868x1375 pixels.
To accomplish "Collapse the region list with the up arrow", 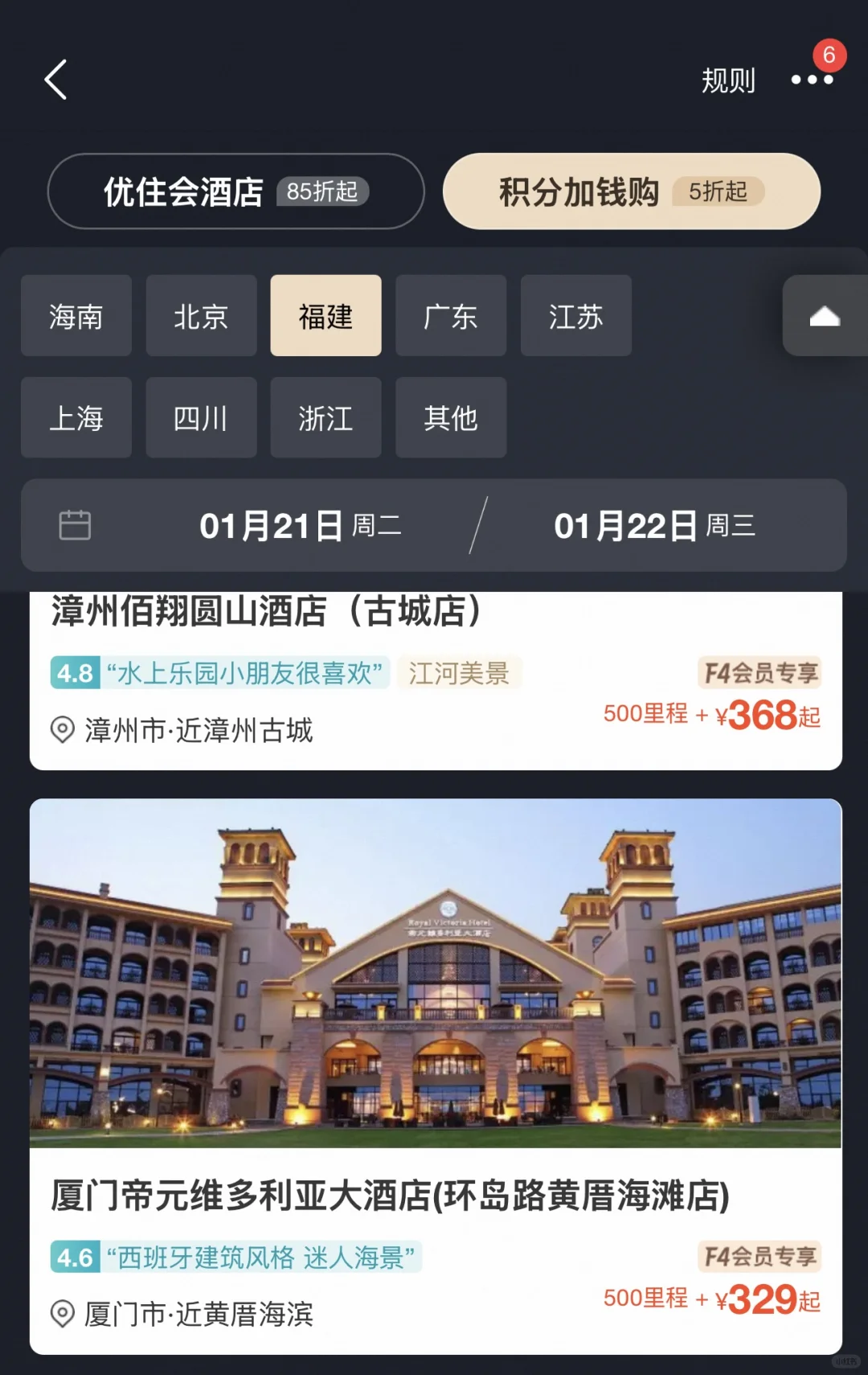I will tap(825, 316).
